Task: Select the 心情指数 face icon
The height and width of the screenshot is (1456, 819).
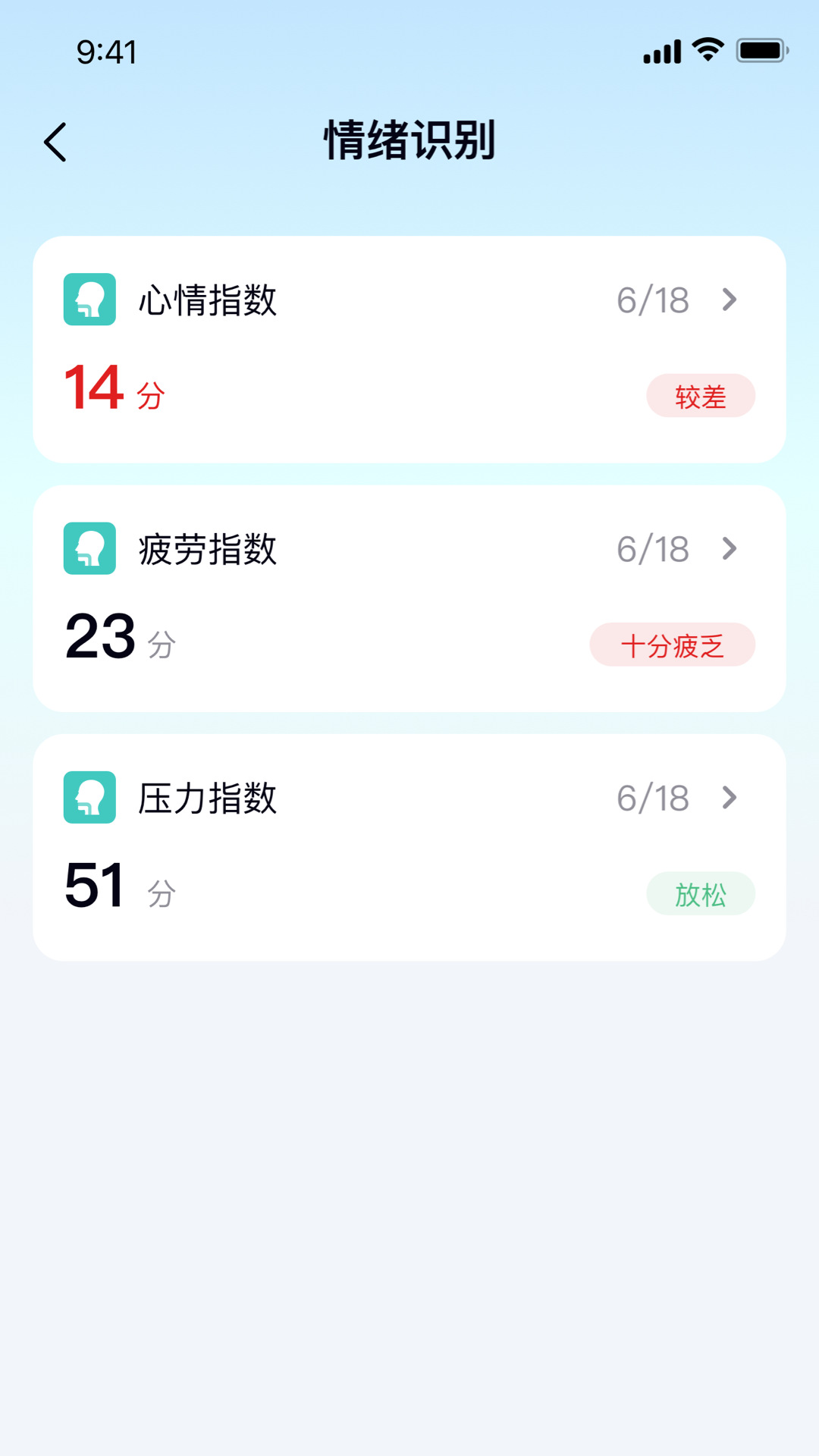Action: 89,300
